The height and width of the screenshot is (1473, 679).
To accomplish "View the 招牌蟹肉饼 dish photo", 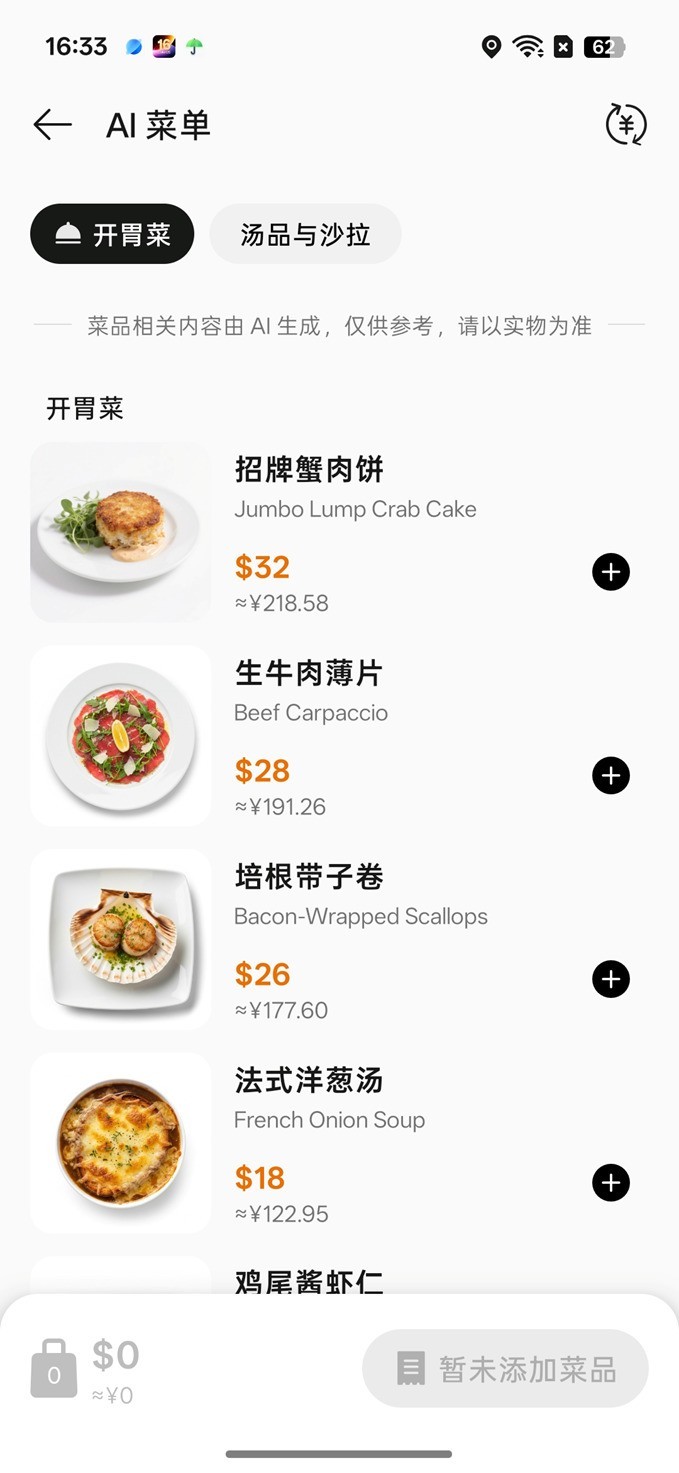I will coord(121,532).
